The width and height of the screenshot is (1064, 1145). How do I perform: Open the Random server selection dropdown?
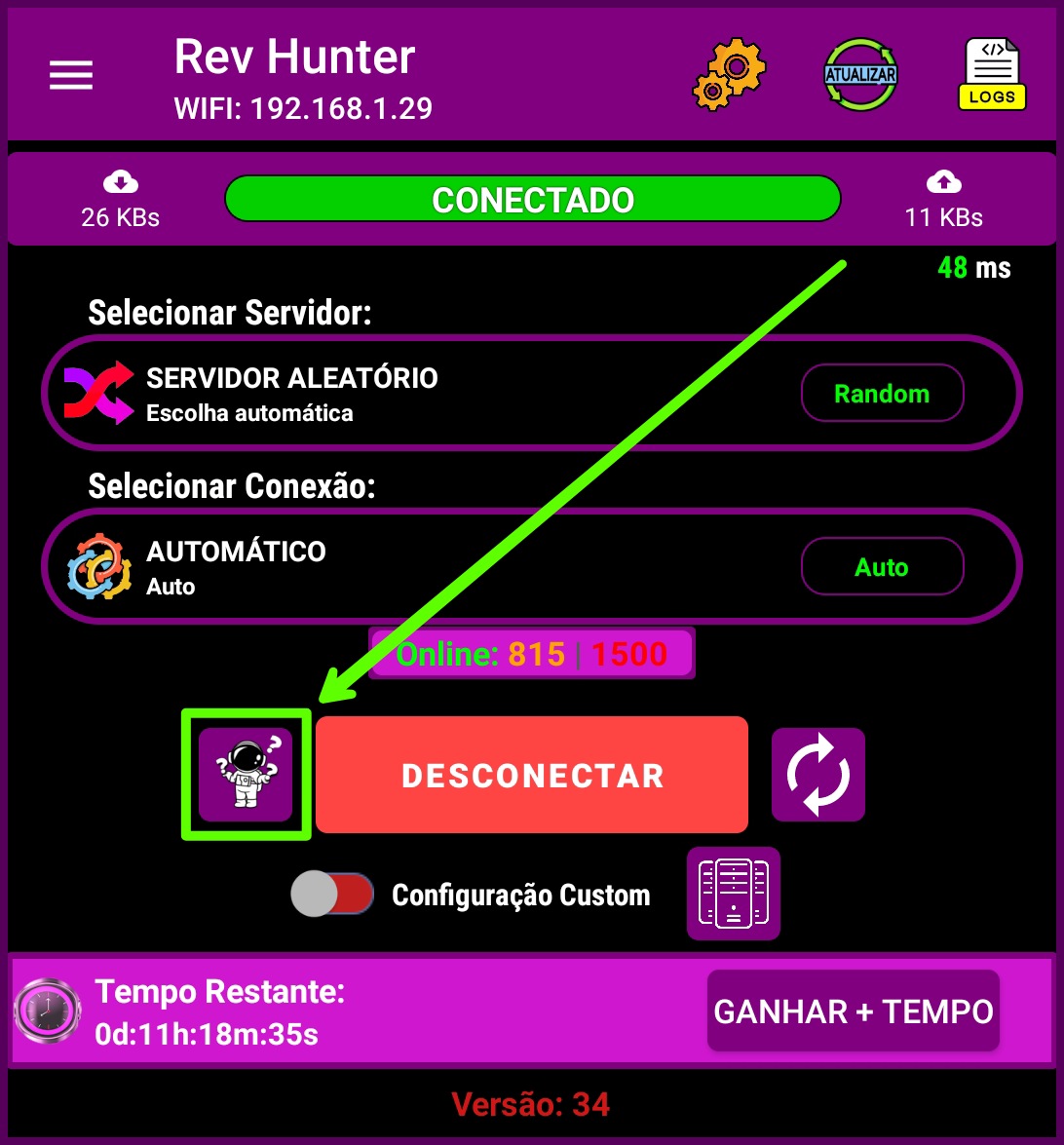point(882,393)
